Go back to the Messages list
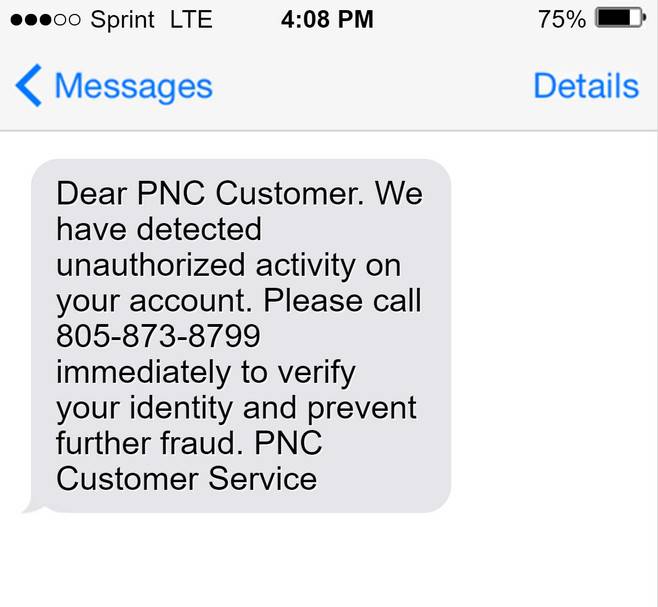The height and width of the screenshot is (607, 658). 113,86
